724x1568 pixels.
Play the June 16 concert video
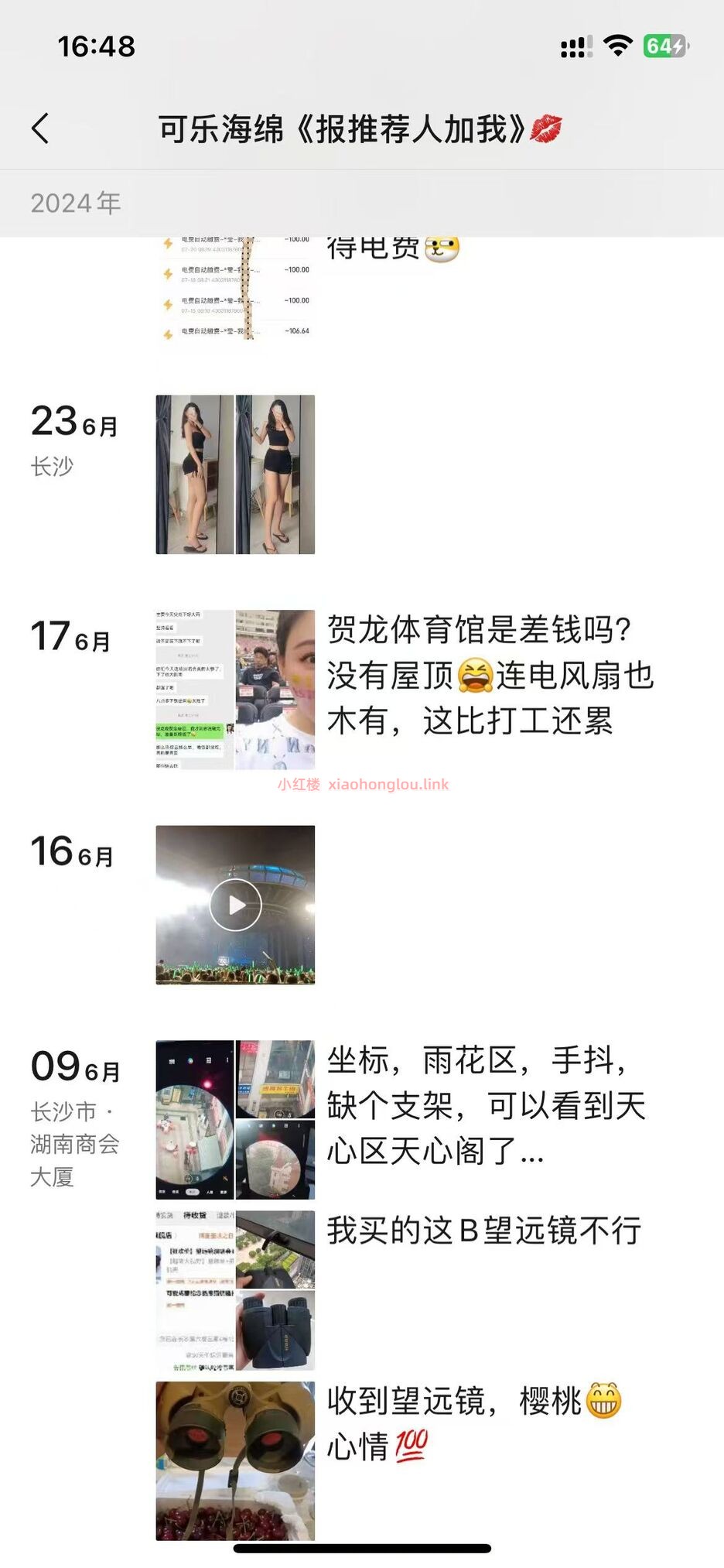click(x=235, y=905)
